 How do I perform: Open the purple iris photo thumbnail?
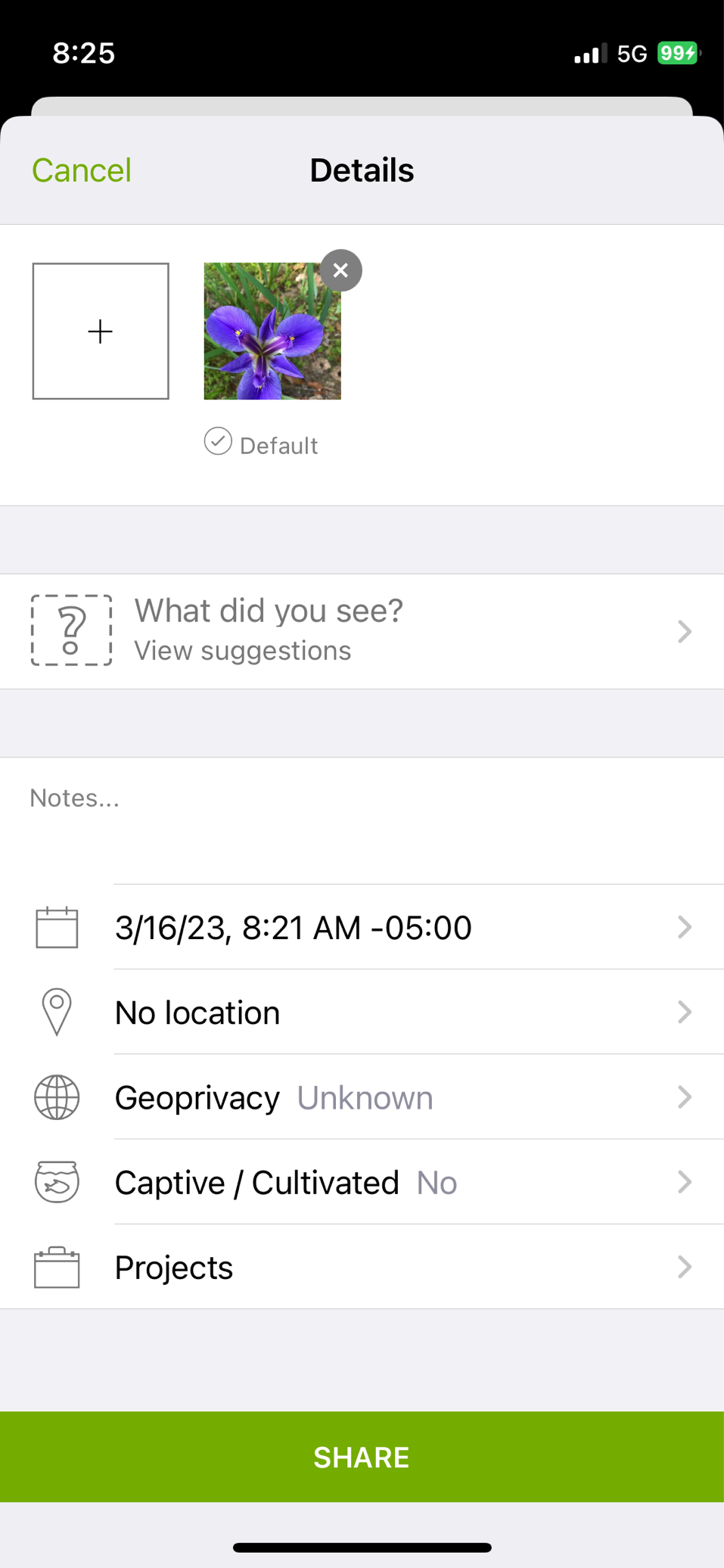point(272,331)
